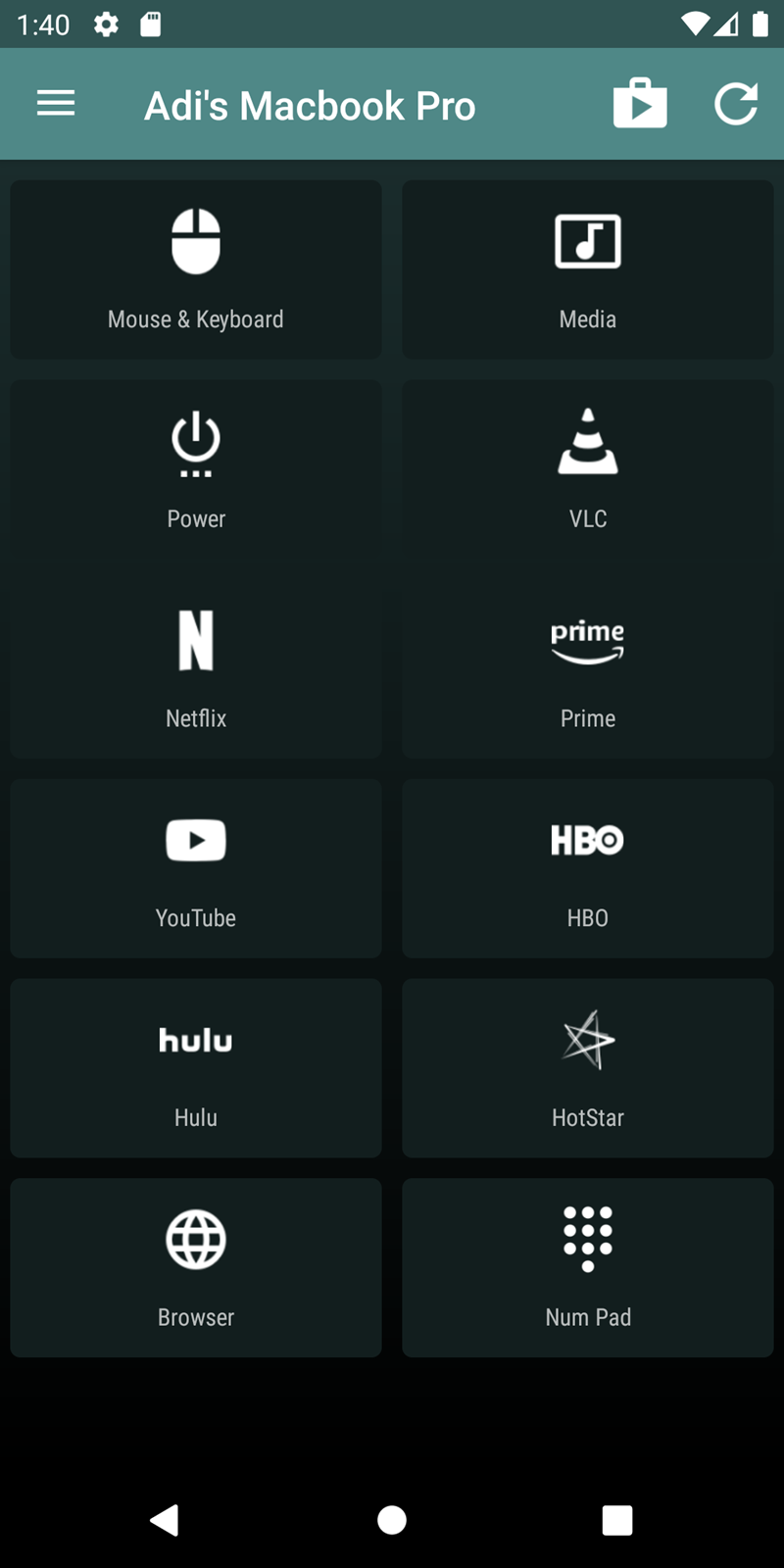The image size is (784, 1568).
Task: Select the HBO tile
Action: (588, 869)
